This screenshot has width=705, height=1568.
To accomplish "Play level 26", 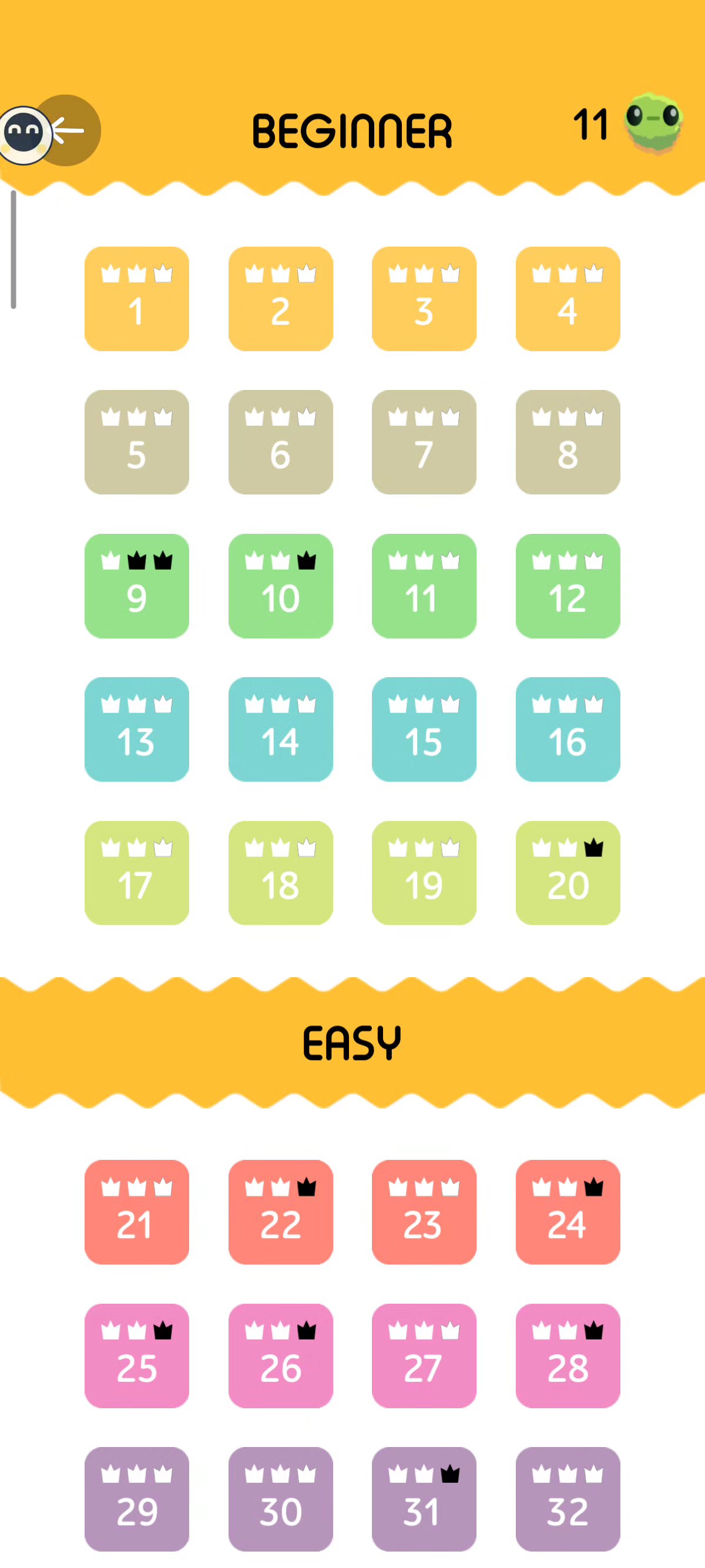I will (280, 1355).
